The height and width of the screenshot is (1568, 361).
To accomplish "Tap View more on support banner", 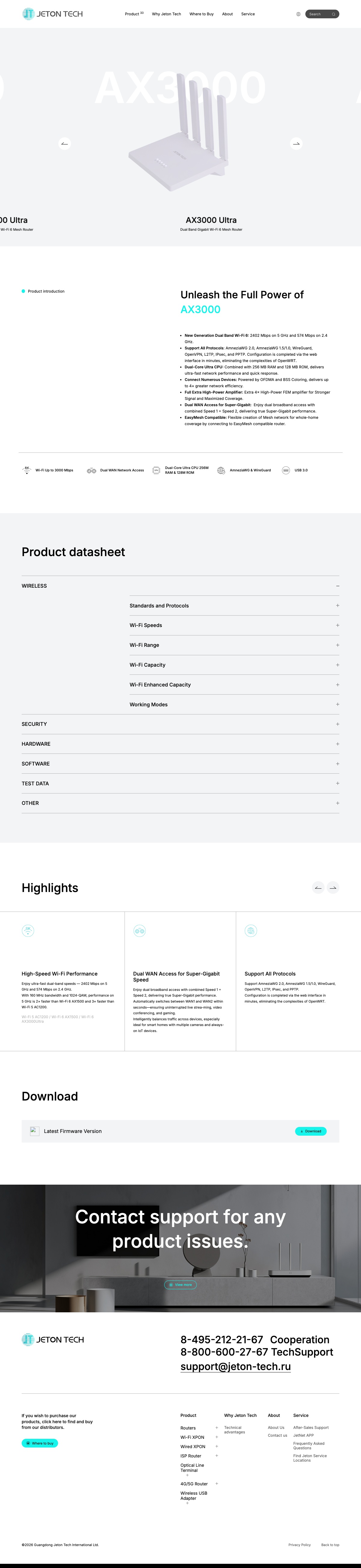I will (180, 1284).
